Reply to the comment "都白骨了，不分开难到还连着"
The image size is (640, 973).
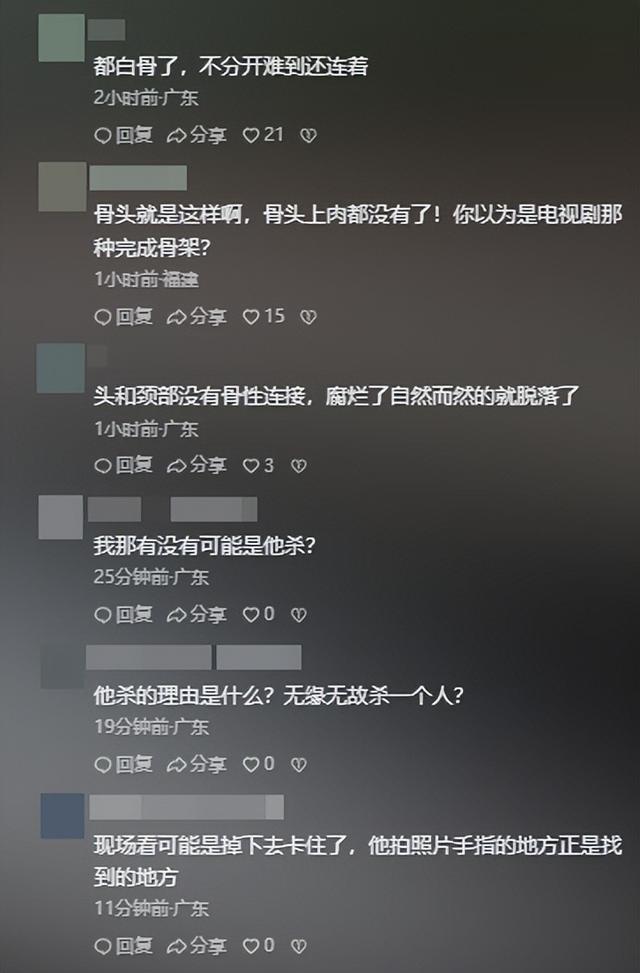click(123, 135)
